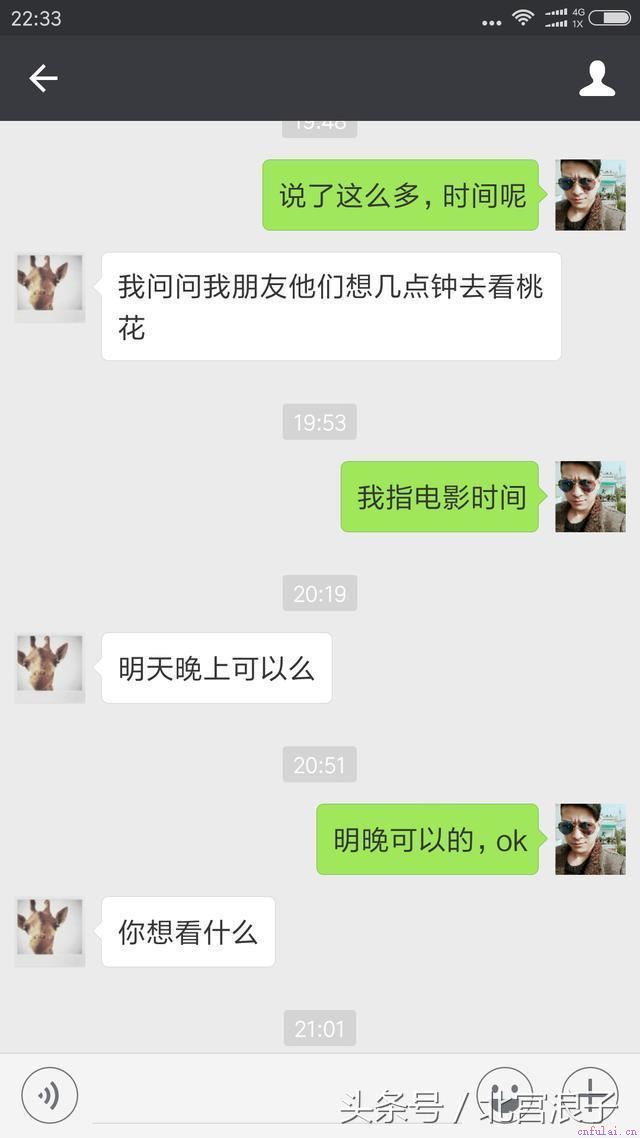Go back using the top arrow
Screen dimensions: 640x1138
[x=43, y=78]
